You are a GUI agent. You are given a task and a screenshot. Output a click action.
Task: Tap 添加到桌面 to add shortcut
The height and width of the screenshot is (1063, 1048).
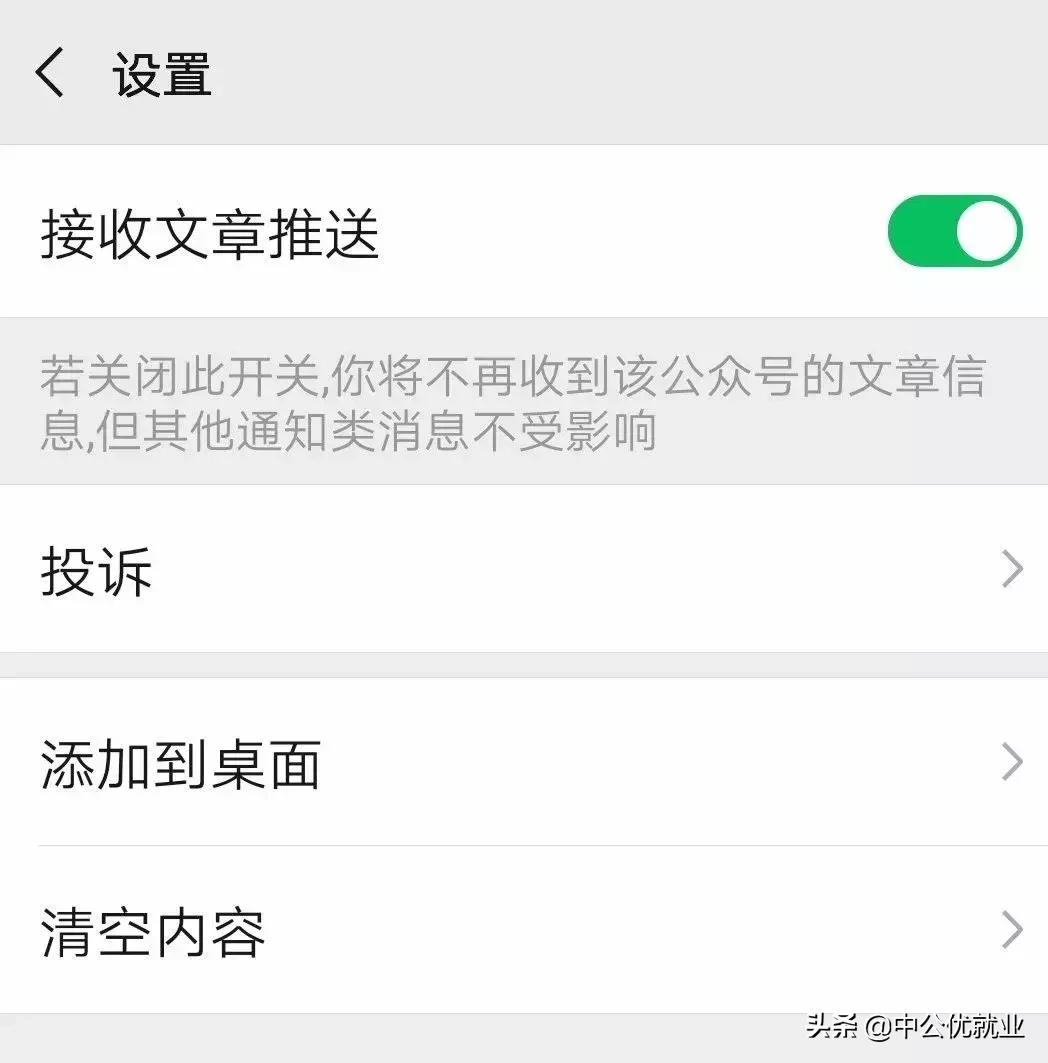(180, 764)
